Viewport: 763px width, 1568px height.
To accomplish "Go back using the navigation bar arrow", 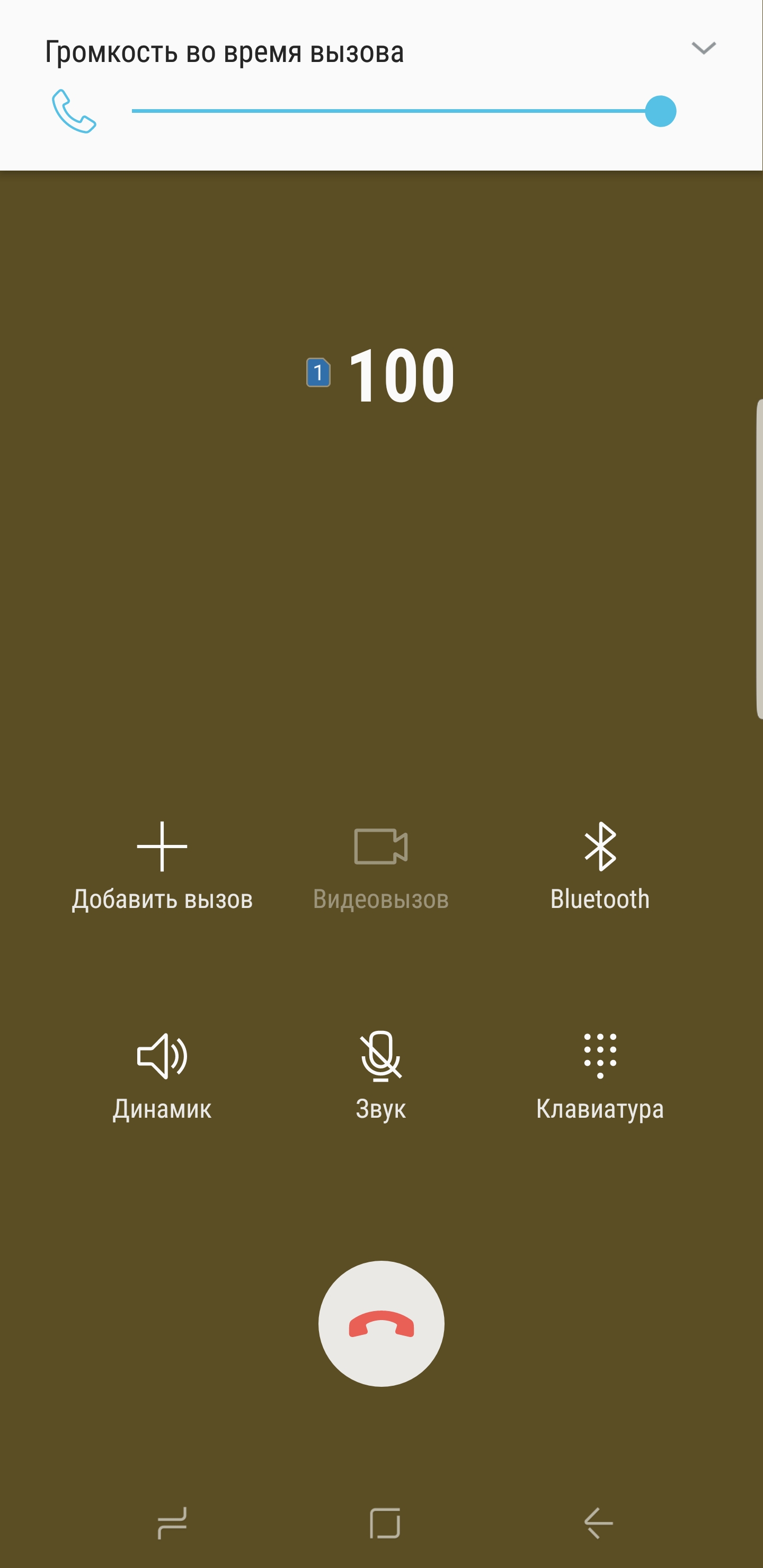I will [598, 1523].
